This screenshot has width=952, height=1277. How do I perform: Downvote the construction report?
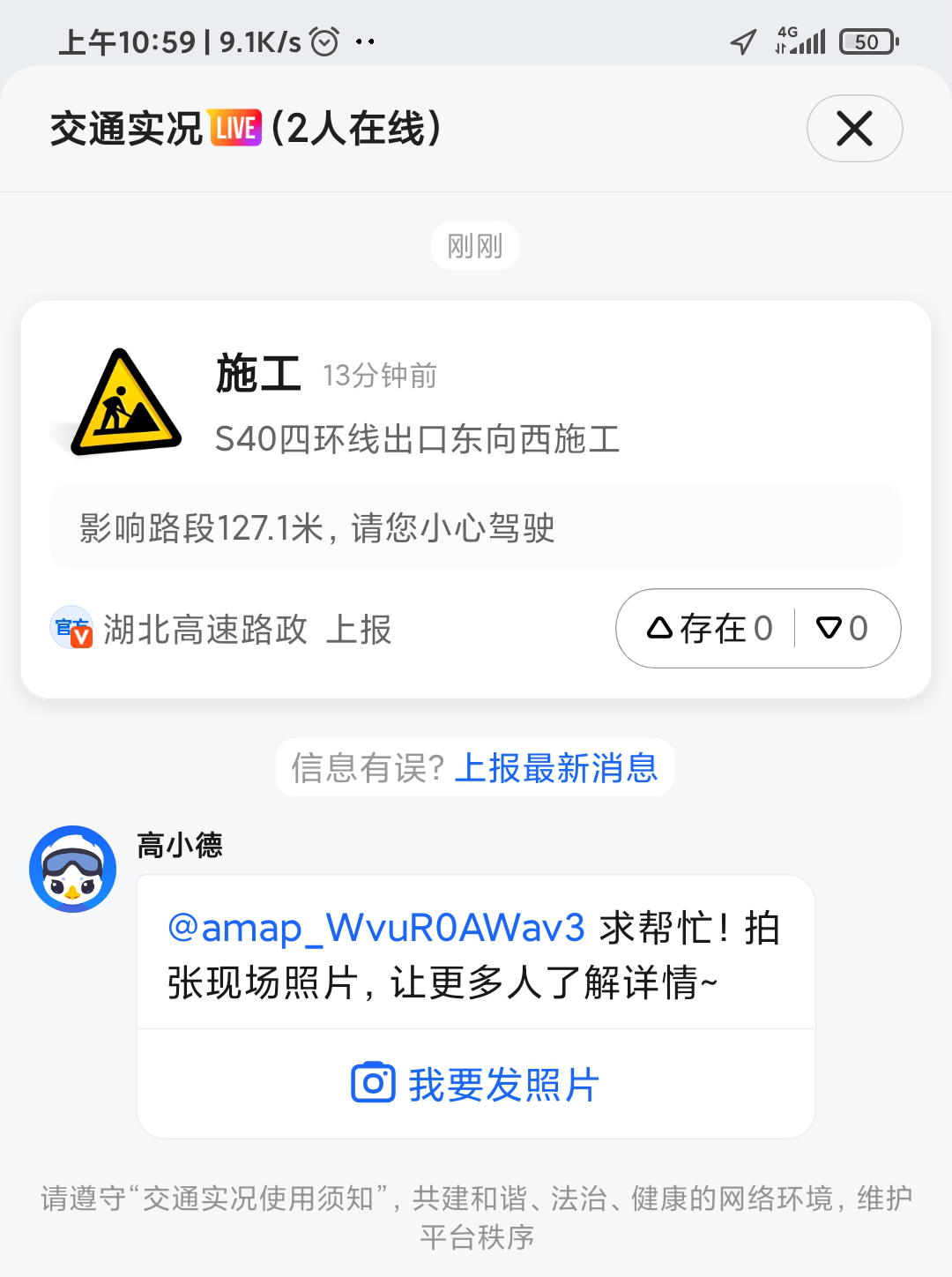click(844, 629)
